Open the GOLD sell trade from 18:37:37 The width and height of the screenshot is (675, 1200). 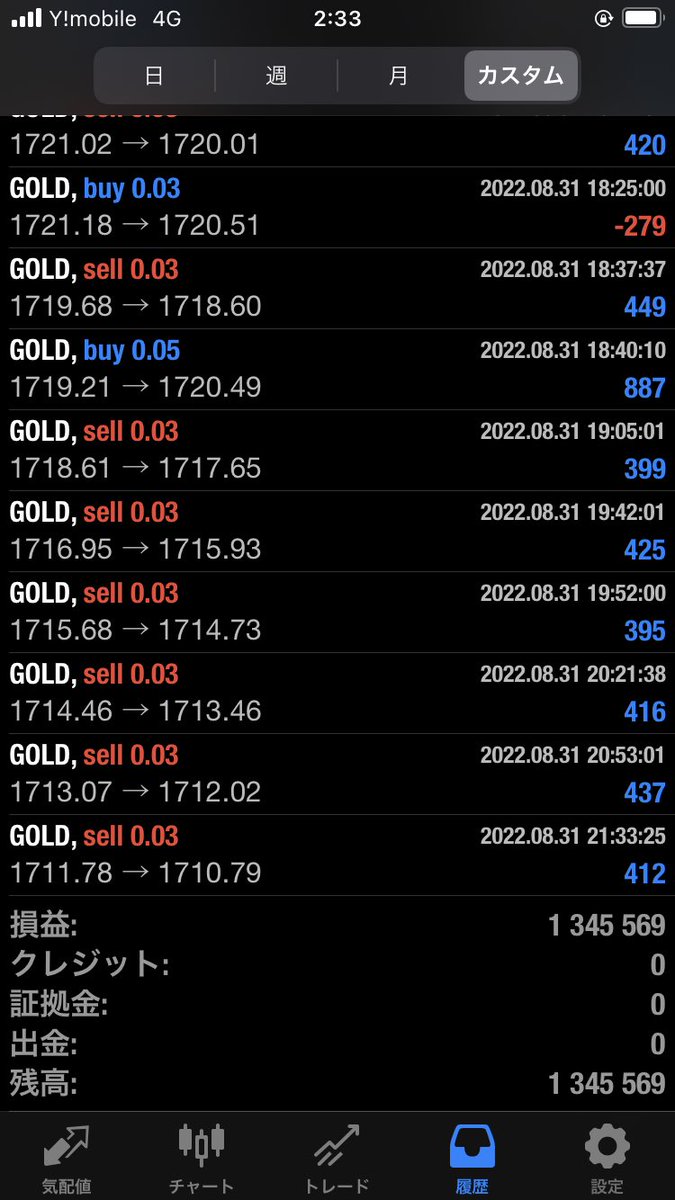[337, 288]
